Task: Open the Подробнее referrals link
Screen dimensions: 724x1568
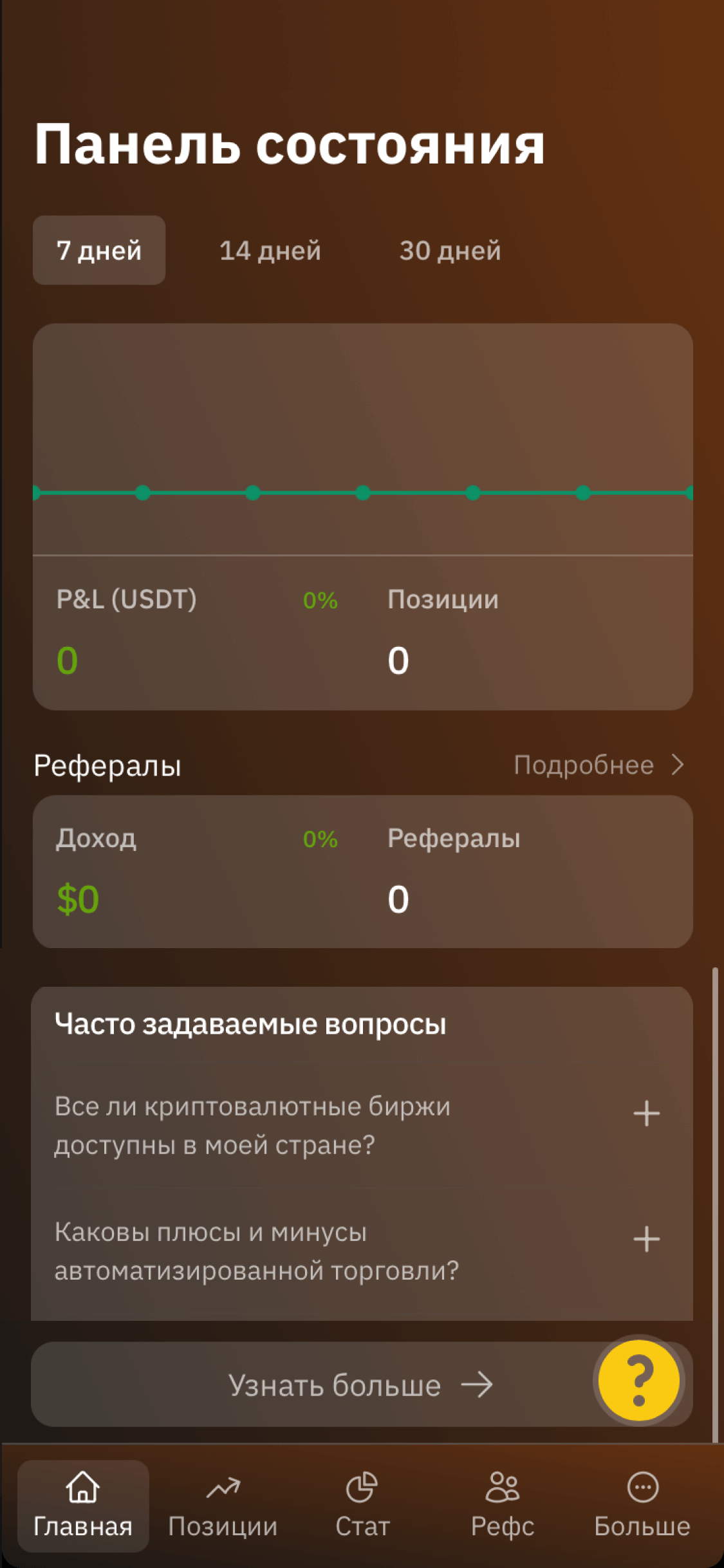Action: 584,765
